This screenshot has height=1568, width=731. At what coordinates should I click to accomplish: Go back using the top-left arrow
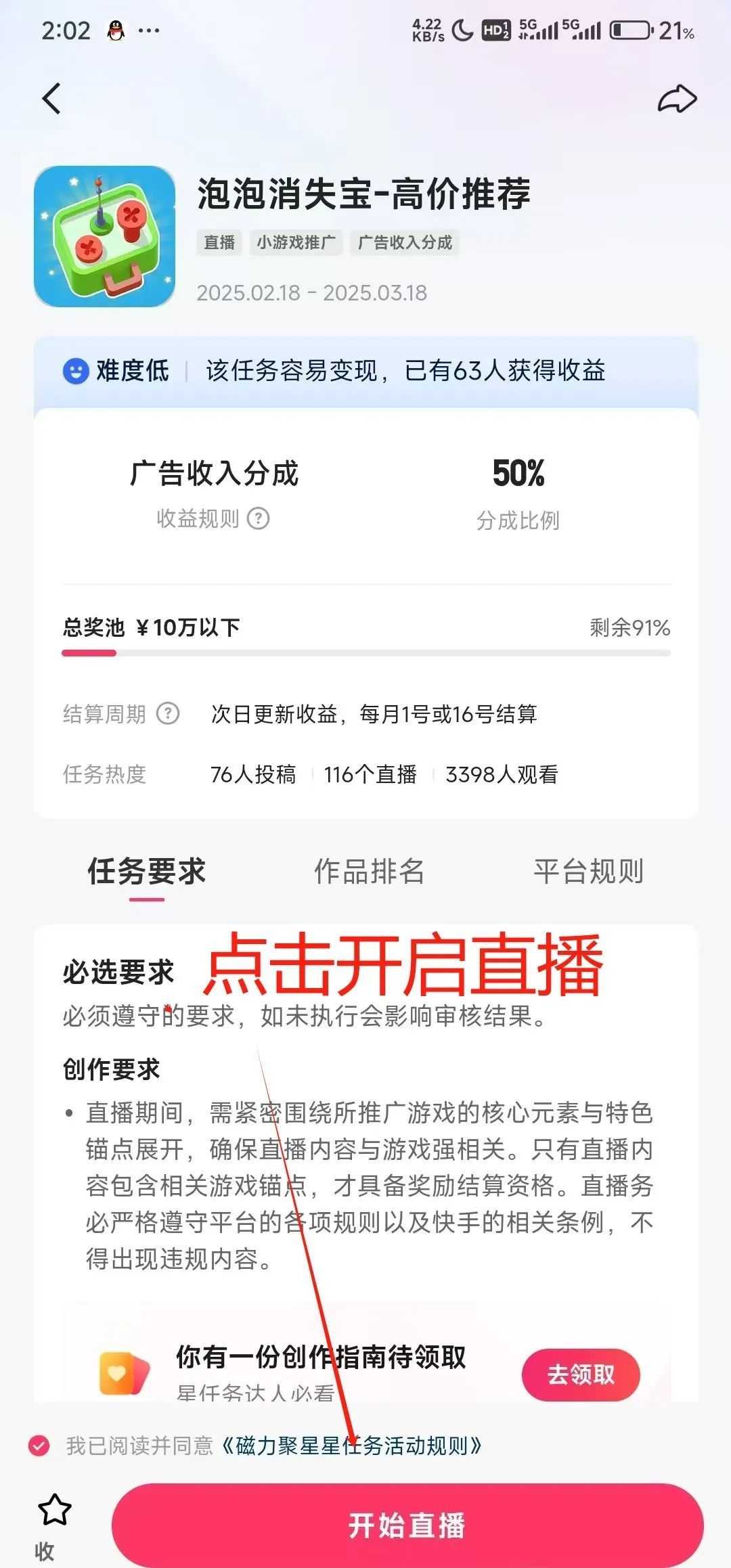point(51,99)
